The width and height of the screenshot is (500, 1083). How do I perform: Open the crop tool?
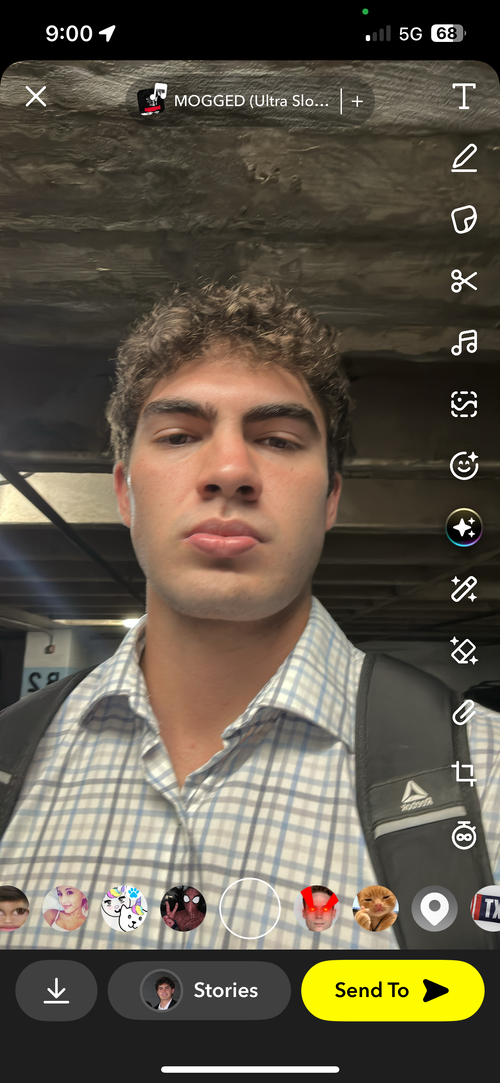tap(464, 774)
